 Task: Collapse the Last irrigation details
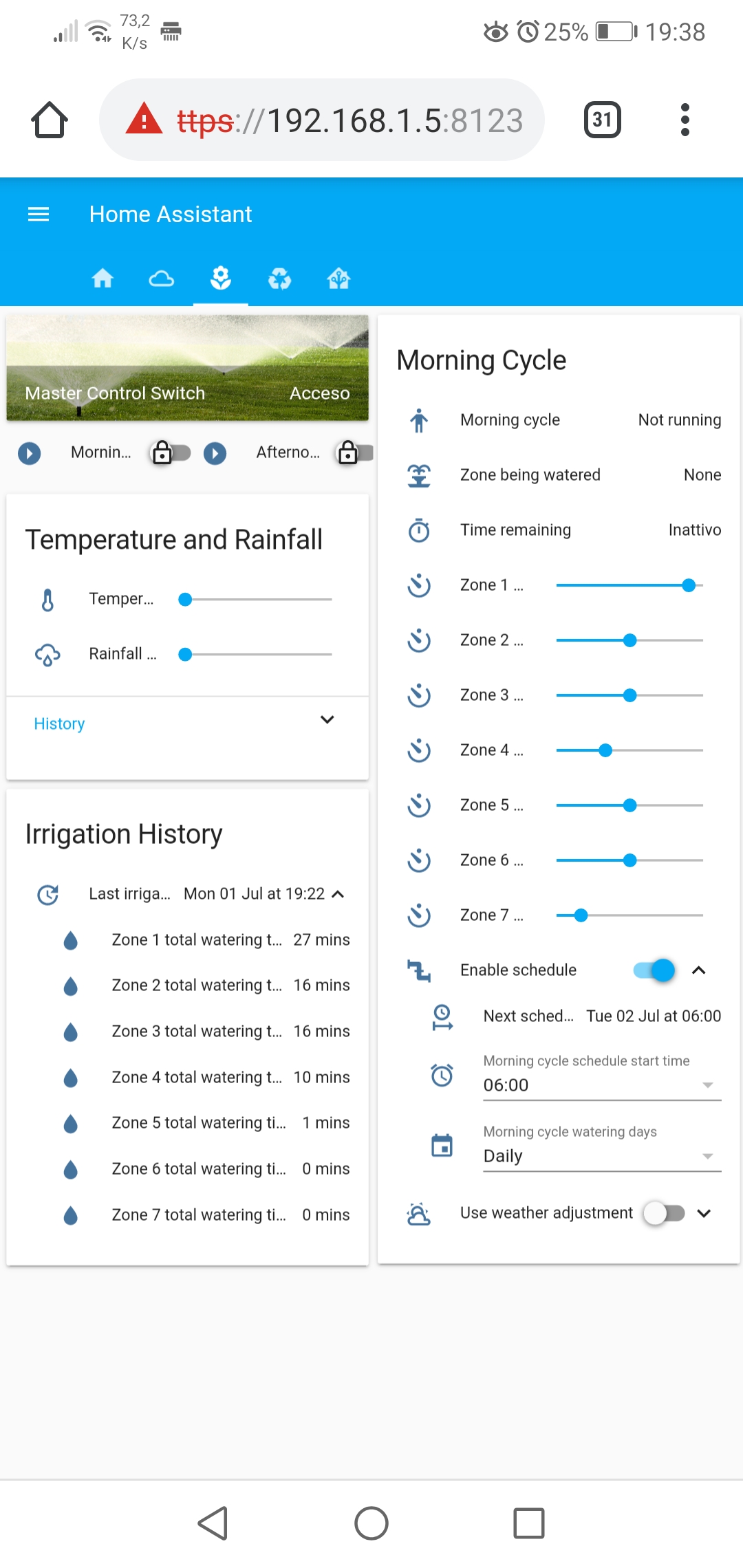tap(338, 894)
